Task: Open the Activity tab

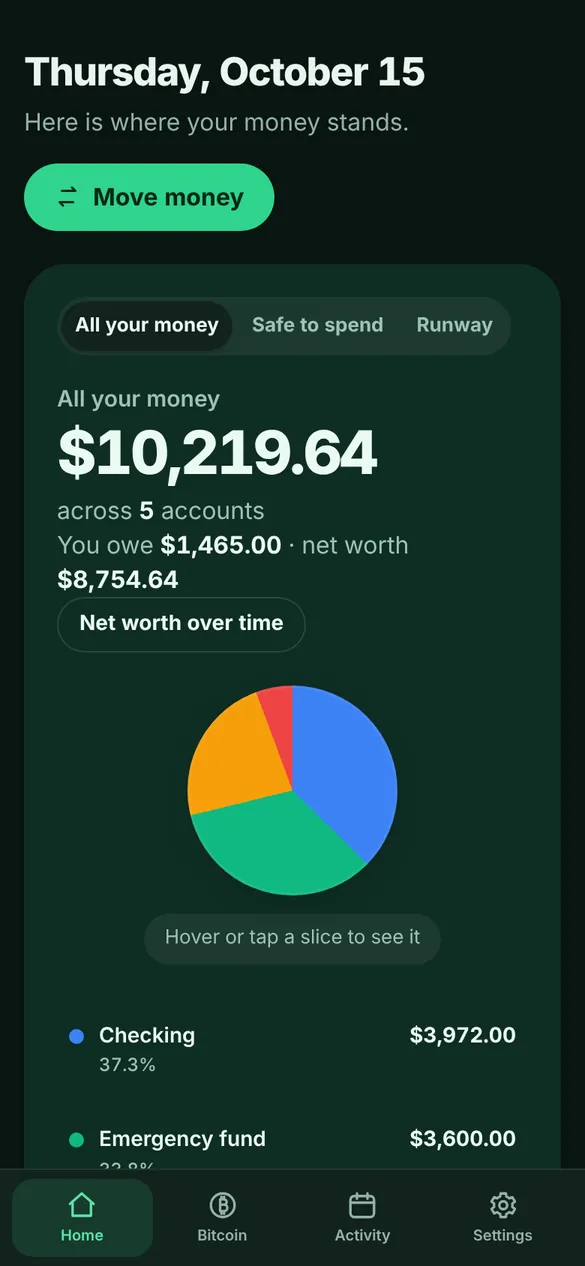Action: (x=362, y=1217)
